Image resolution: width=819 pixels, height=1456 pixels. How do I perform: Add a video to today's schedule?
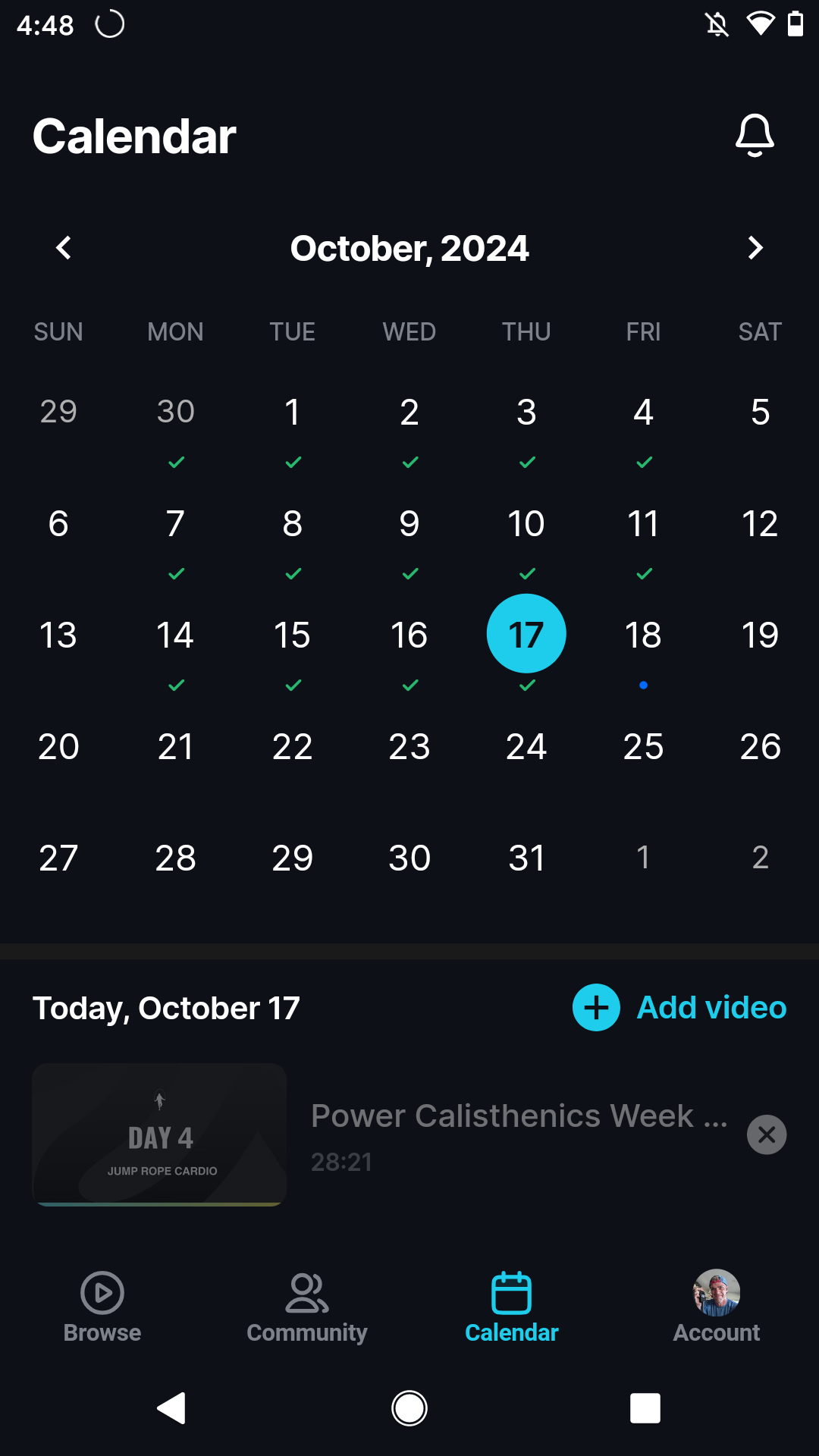679,1008
